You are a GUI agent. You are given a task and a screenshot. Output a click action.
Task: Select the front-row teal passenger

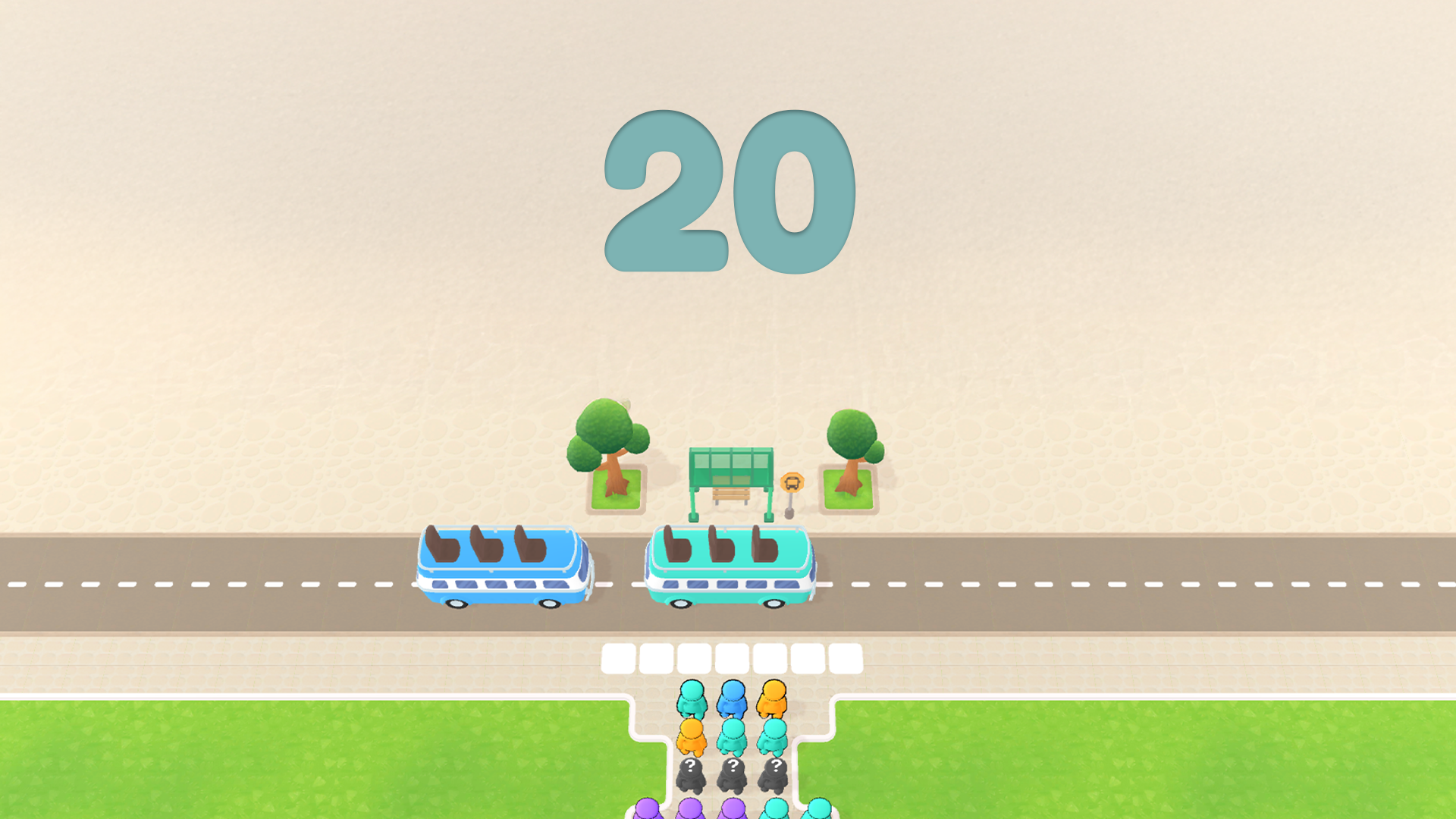[x=692, y=698]
